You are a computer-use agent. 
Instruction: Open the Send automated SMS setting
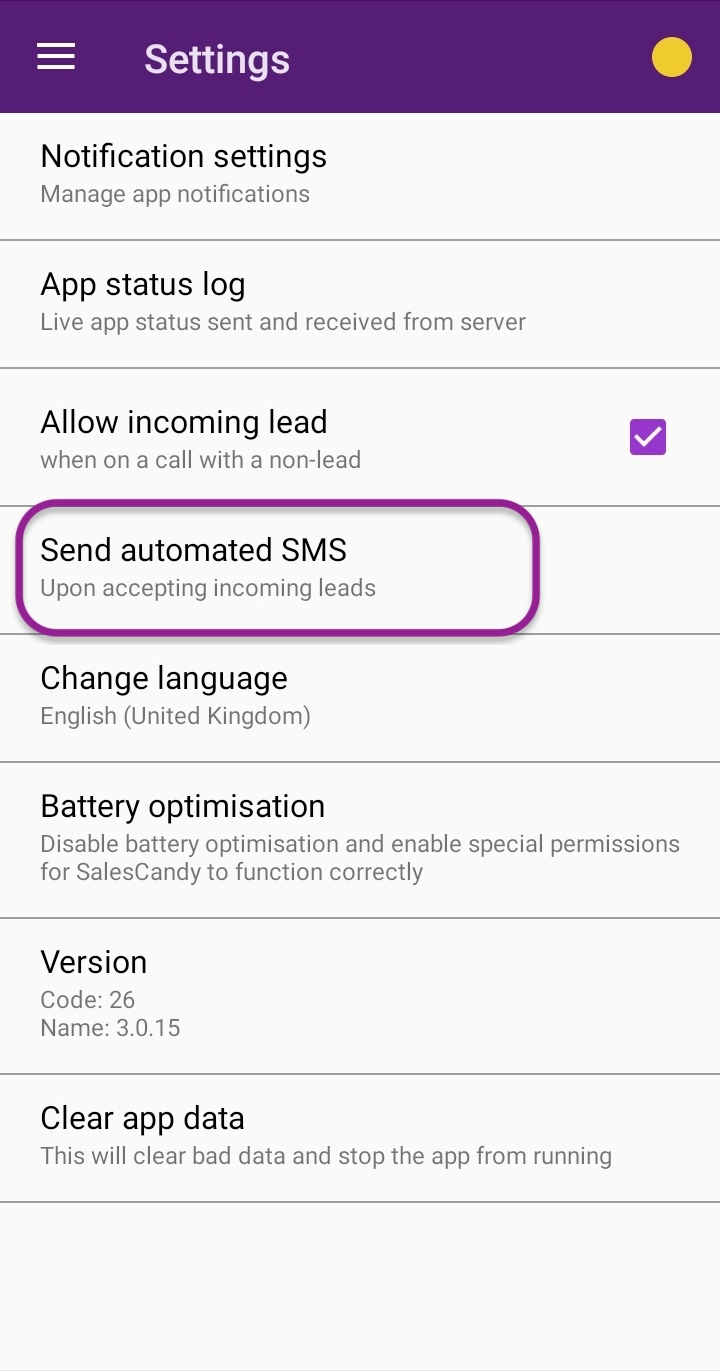193,551
